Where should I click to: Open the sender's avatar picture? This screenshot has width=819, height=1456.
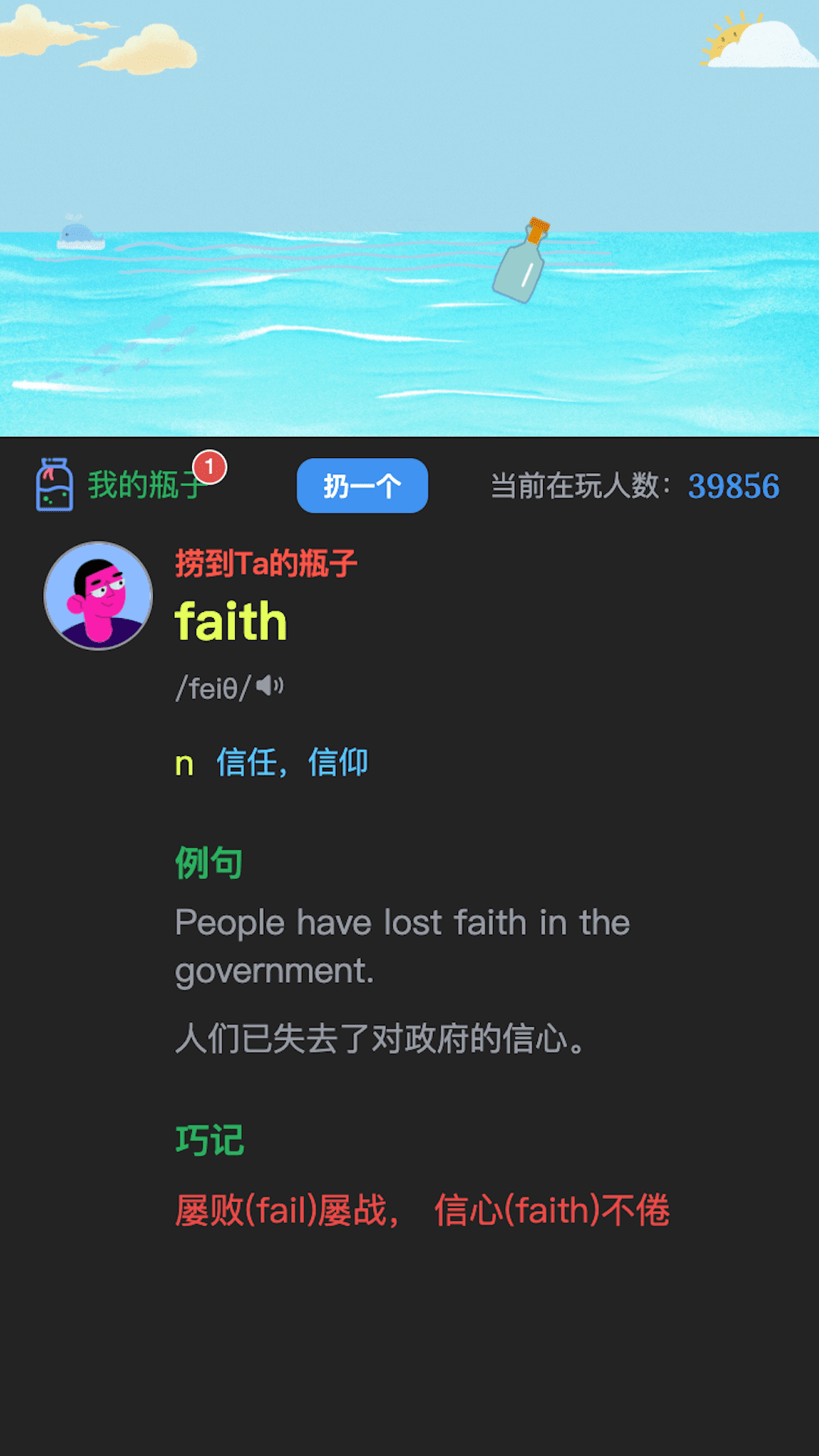click(x=98, y=596)
